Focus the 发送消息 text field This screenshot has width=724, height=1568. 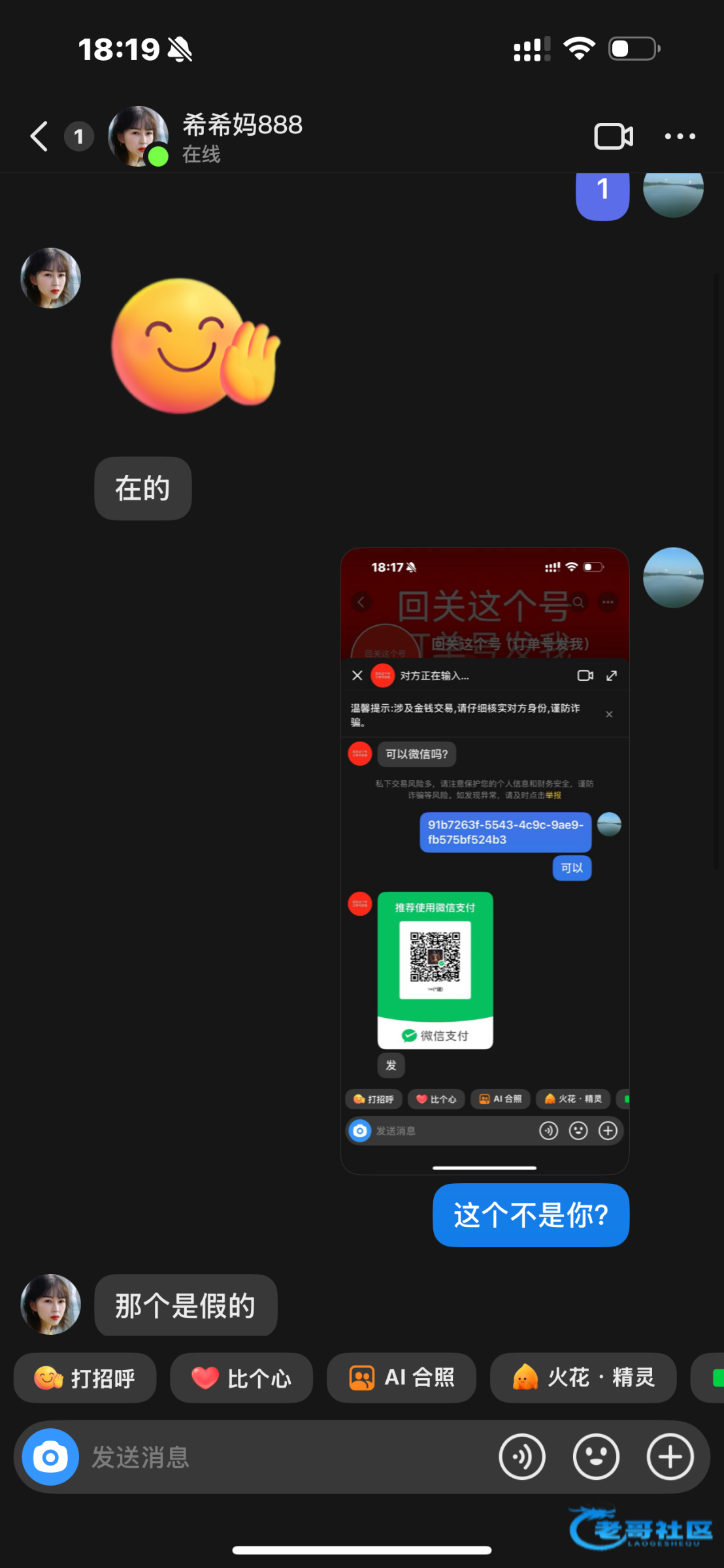[x=281, y=1457]
